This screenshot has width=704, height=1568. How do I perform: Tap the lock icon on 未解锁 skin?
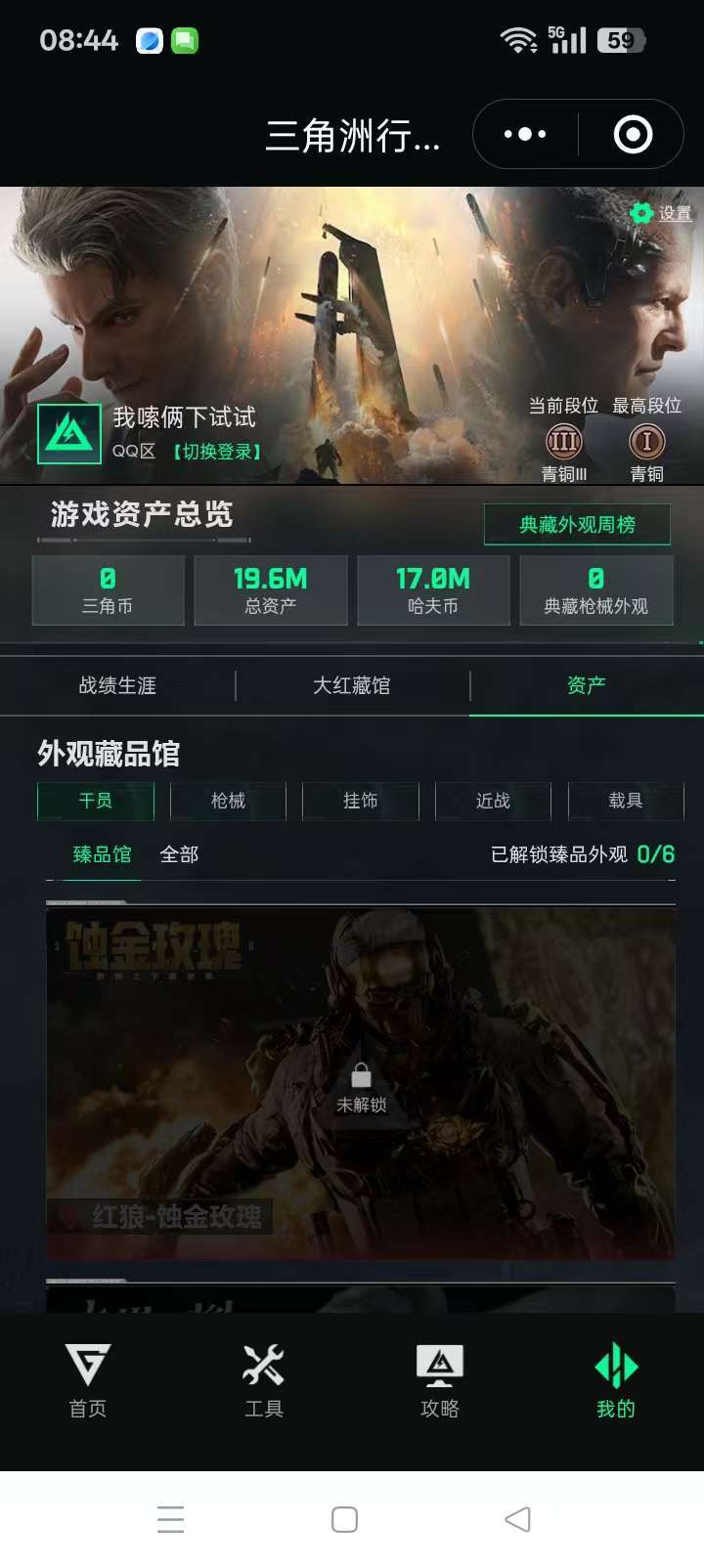[360, 1075]
